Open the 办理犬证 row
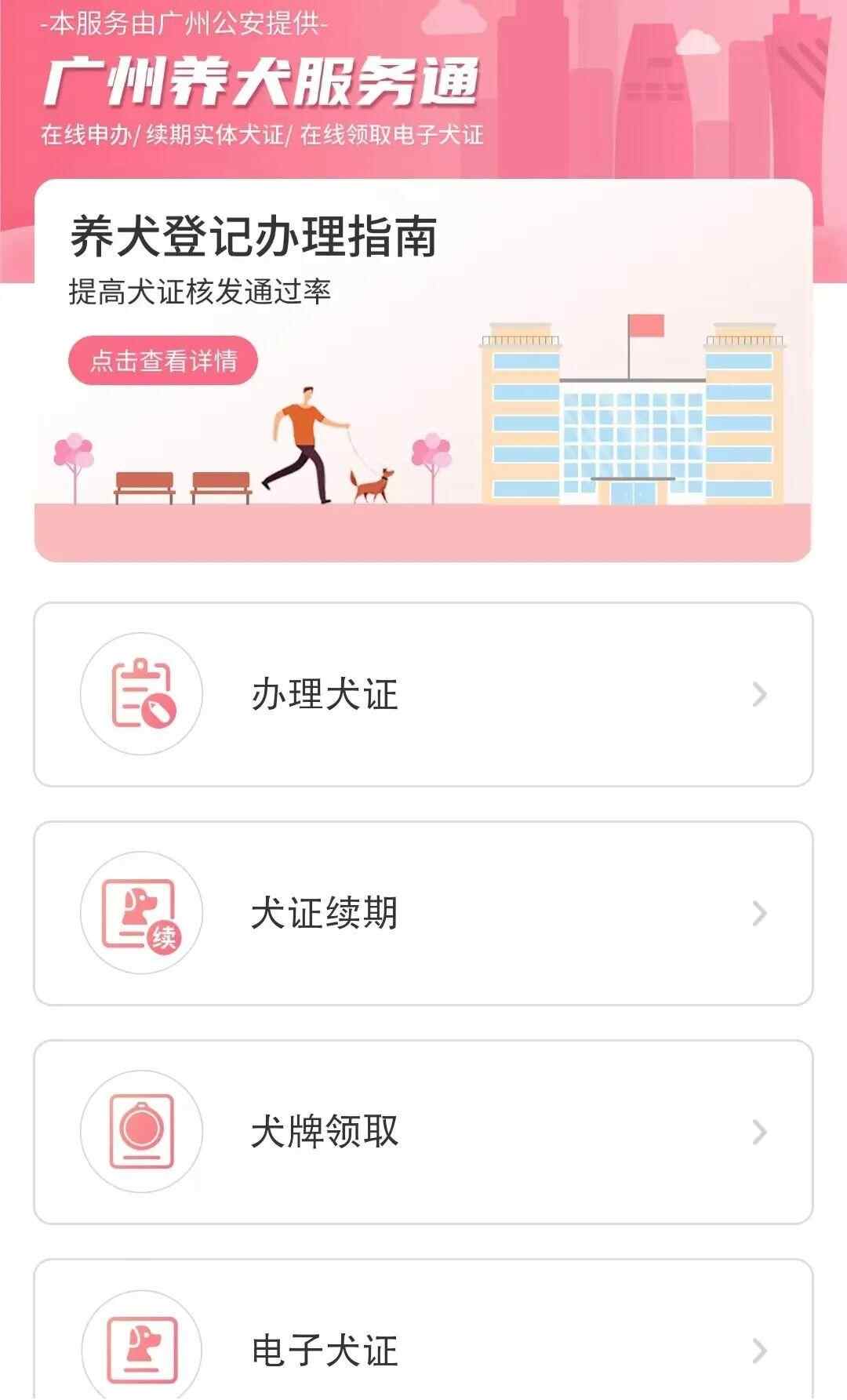The width and height of the screenshot is (847, 1400). (423, 695)
